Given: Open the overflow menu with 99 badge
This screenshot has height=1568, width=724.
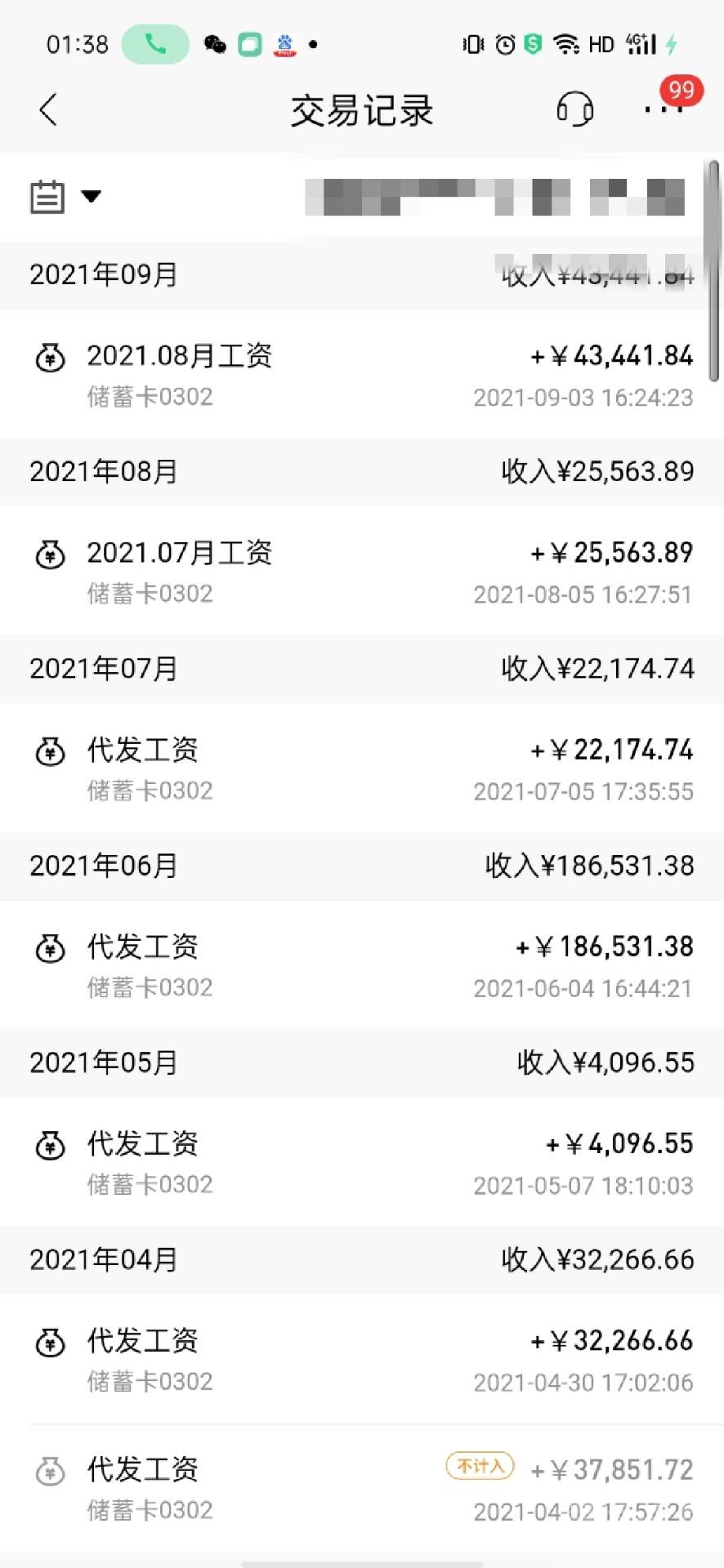Looking at the screenshot, I should (x=664, y=109).
